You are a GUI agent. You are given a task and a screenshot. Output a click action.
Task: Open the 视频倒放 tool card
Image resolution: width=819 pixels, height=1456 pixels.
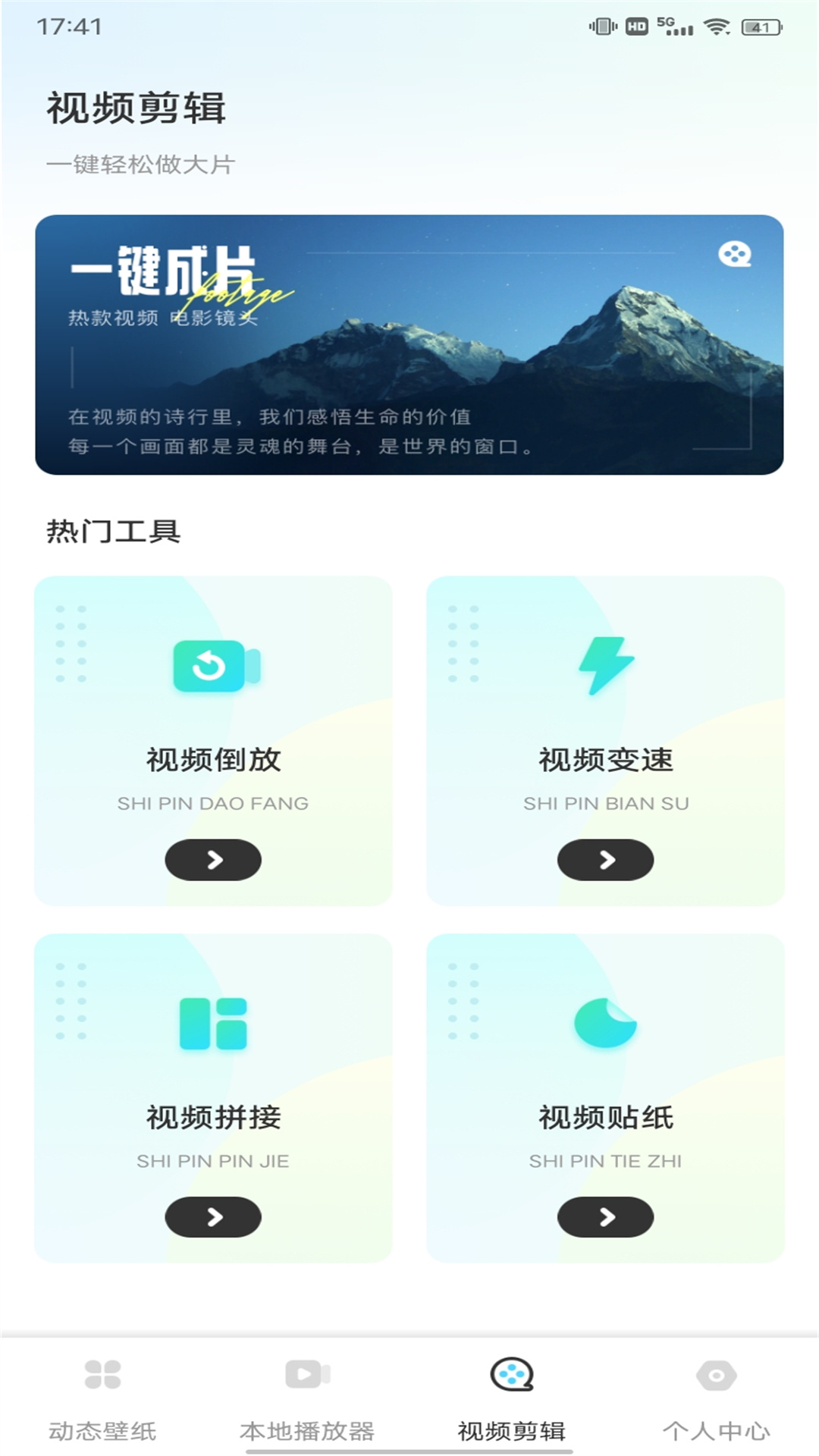[213, 741]
